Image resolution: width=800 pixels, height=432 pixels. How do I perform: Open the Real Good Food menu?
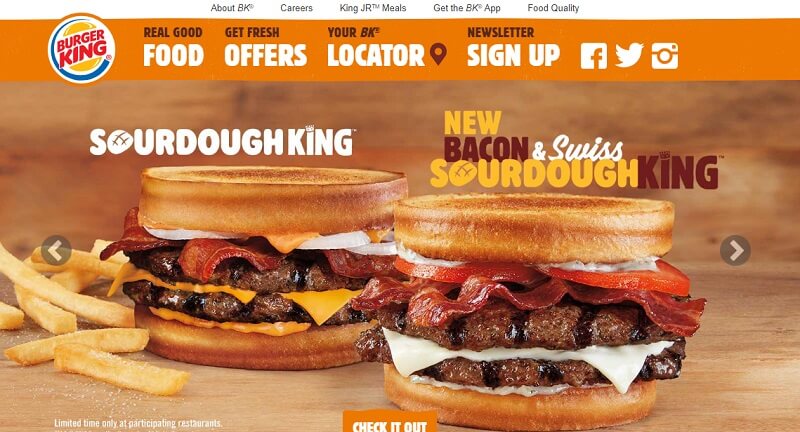(172, 47)
